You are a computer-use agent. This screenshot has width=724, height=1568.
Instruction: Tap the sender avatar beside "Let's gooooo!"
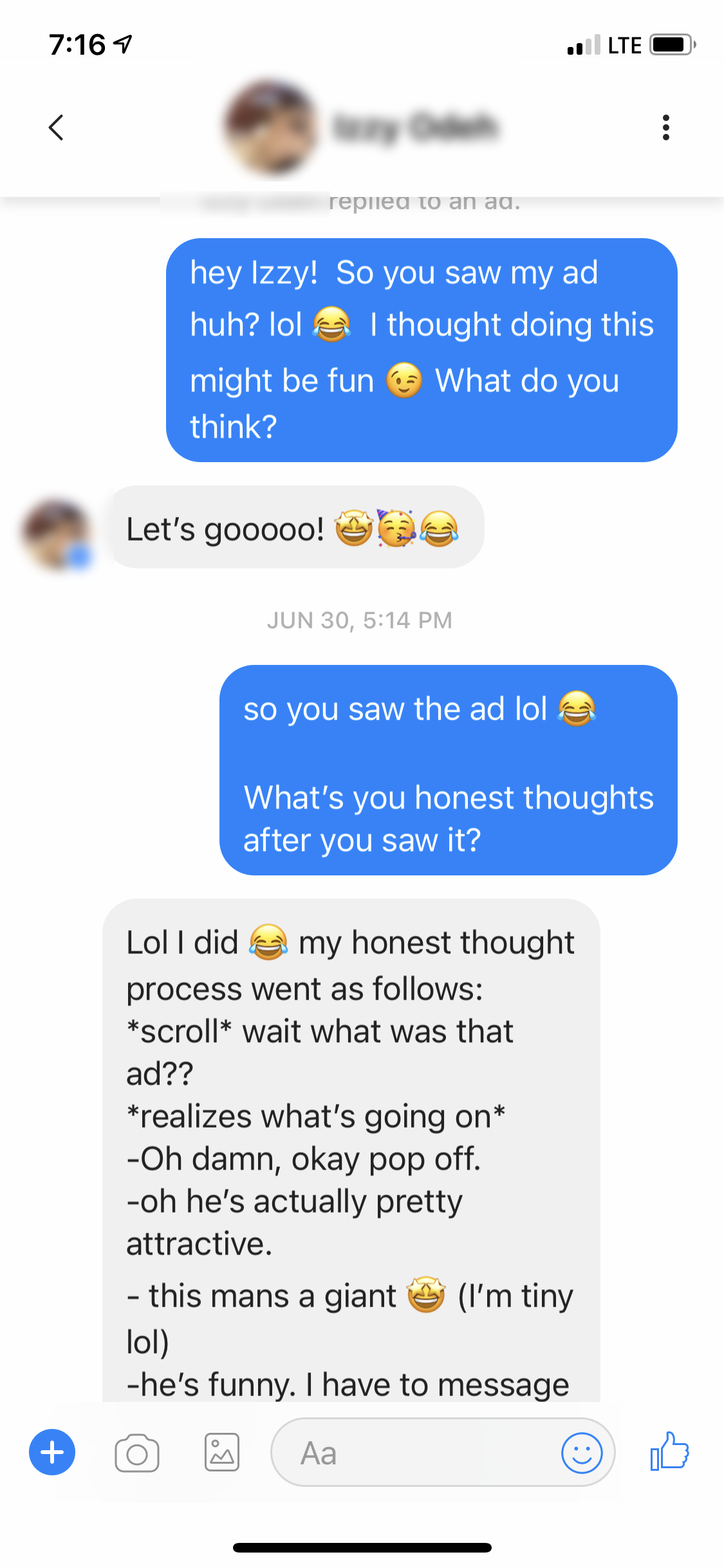coord(57,533)
